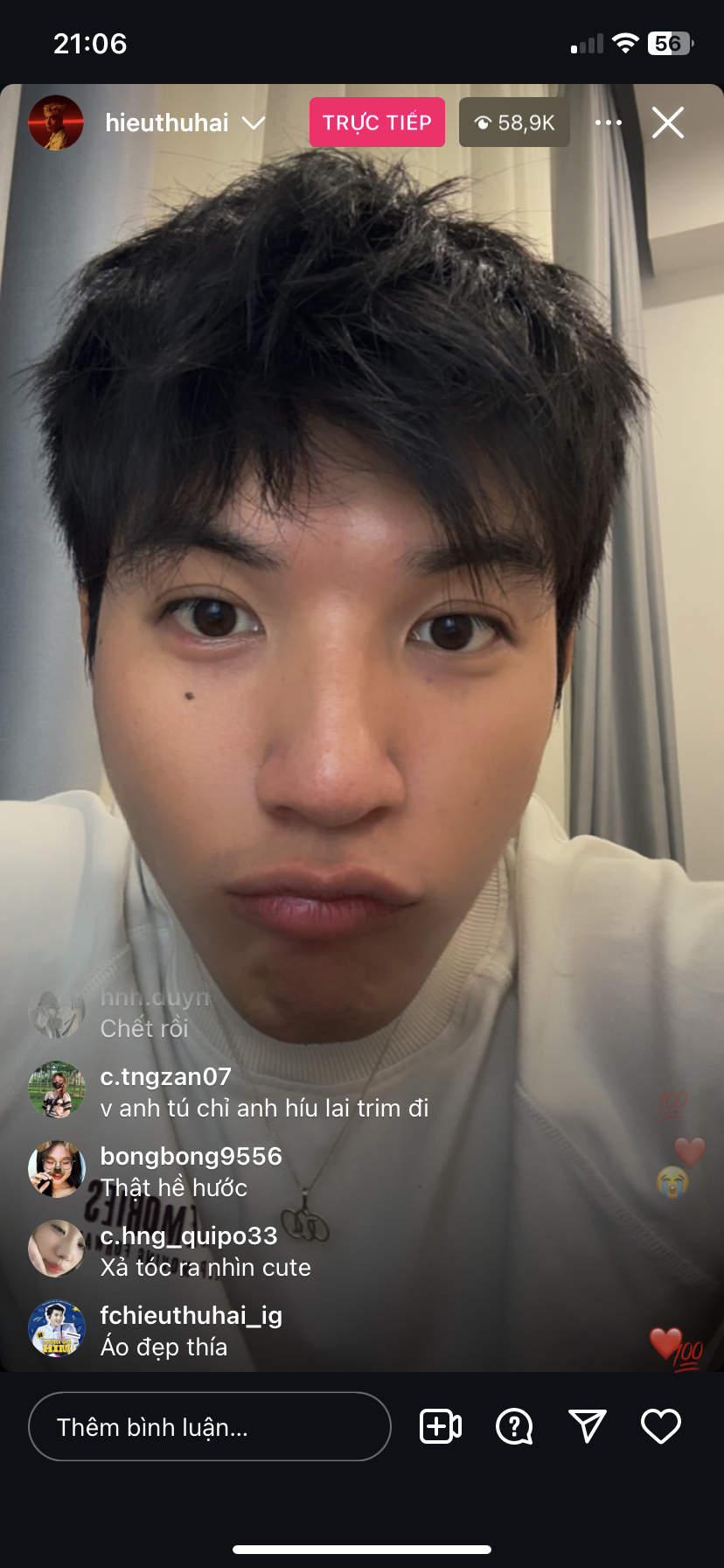Send a heart reaction

pyautogui.click(x=661, y=1427)
